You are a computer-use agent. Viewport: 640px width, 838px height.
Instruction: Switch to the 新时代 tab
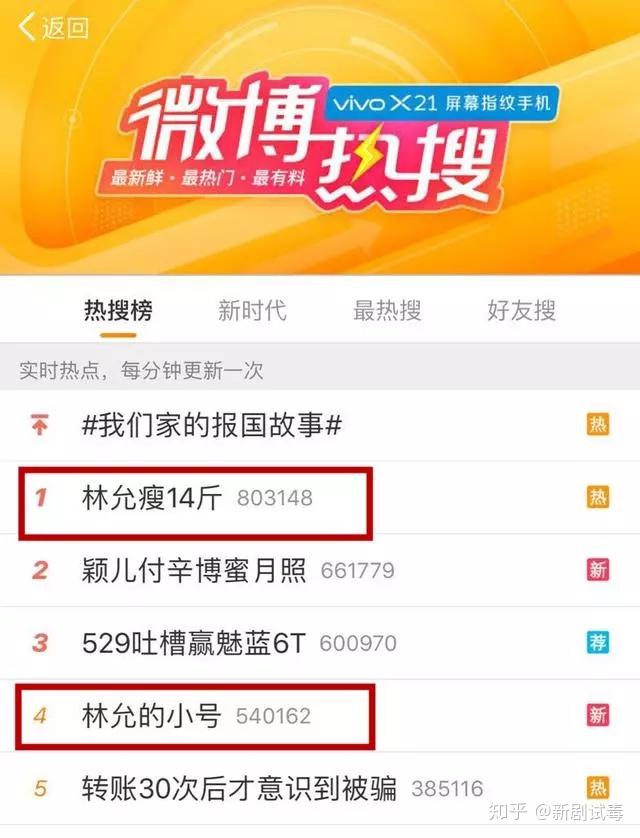[252, 311]
